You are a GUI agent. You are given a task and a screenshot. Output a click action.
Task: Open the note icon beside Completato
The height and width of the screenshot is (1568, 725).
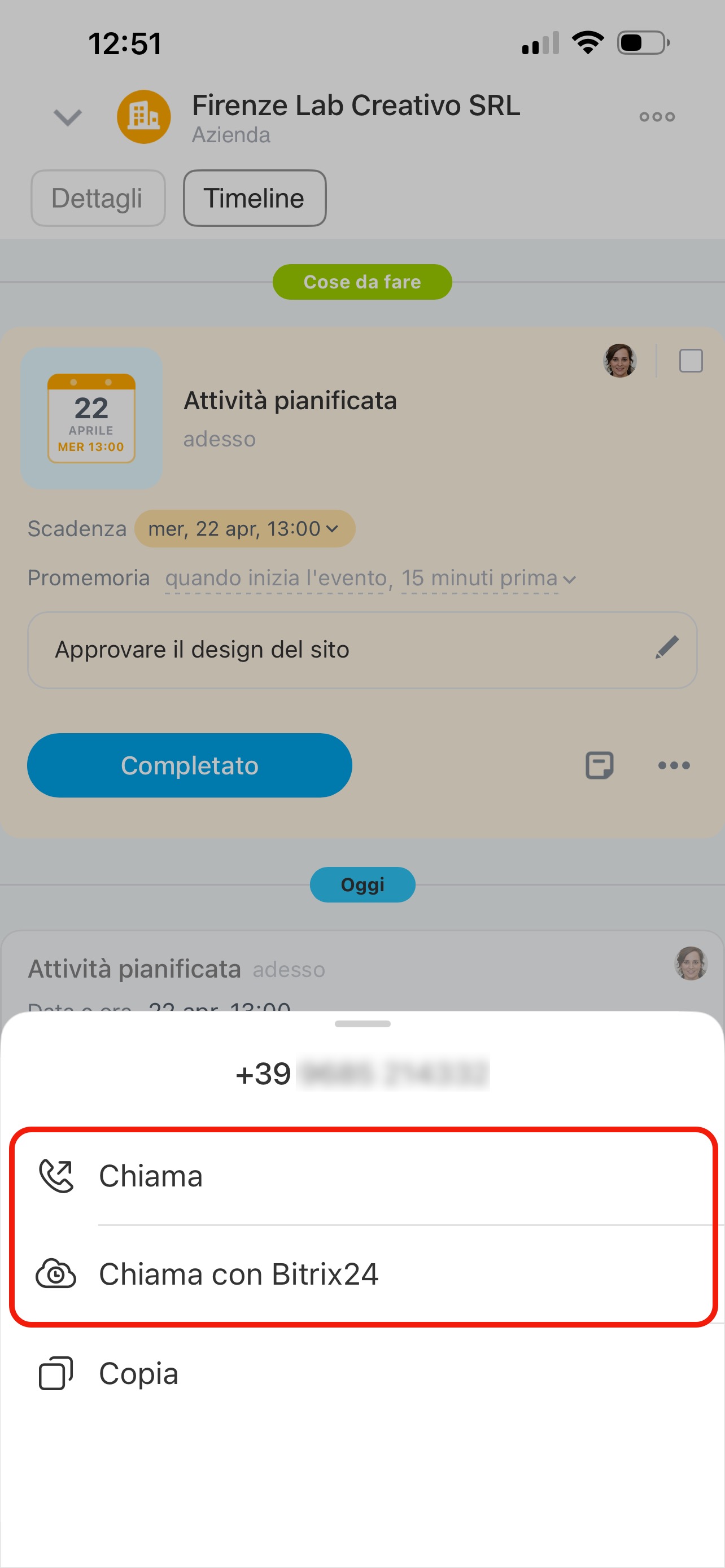[x=599, y=765]
